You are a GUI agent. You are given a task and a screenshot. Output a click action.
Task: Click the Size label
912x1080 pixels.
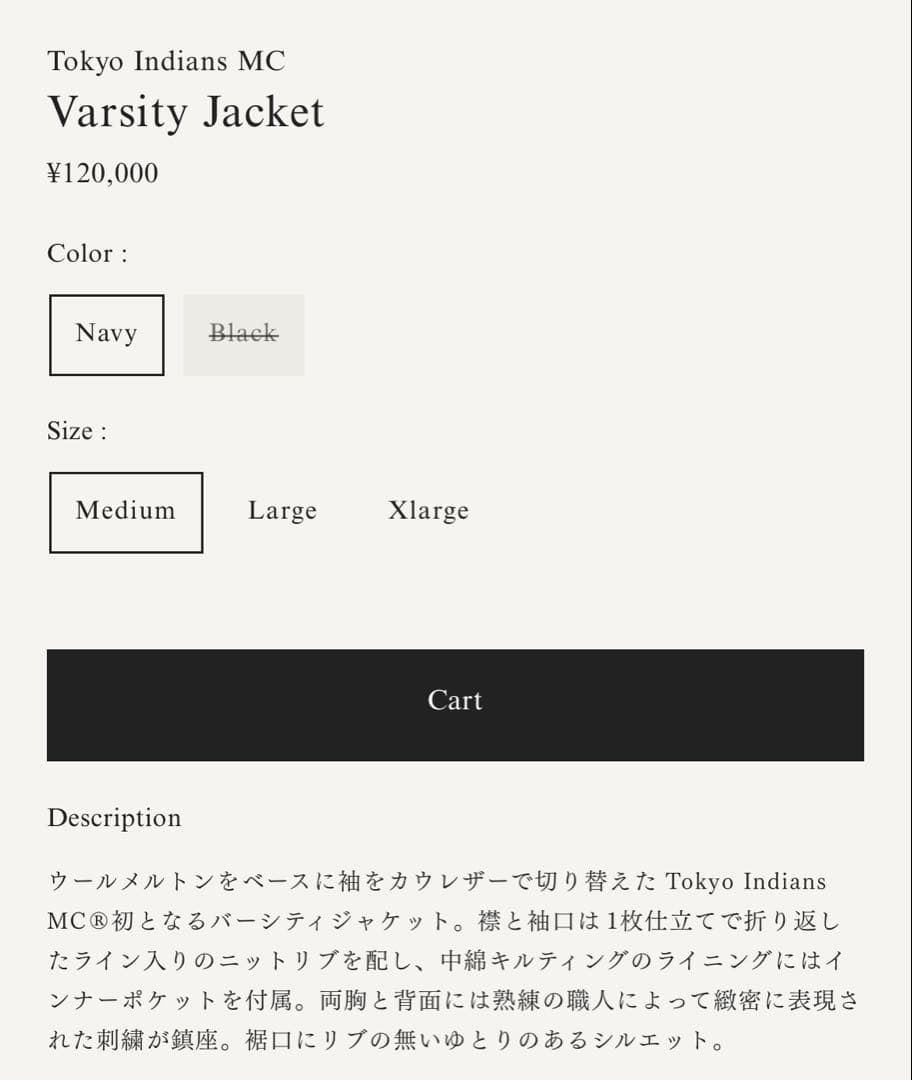click(76, 430)
